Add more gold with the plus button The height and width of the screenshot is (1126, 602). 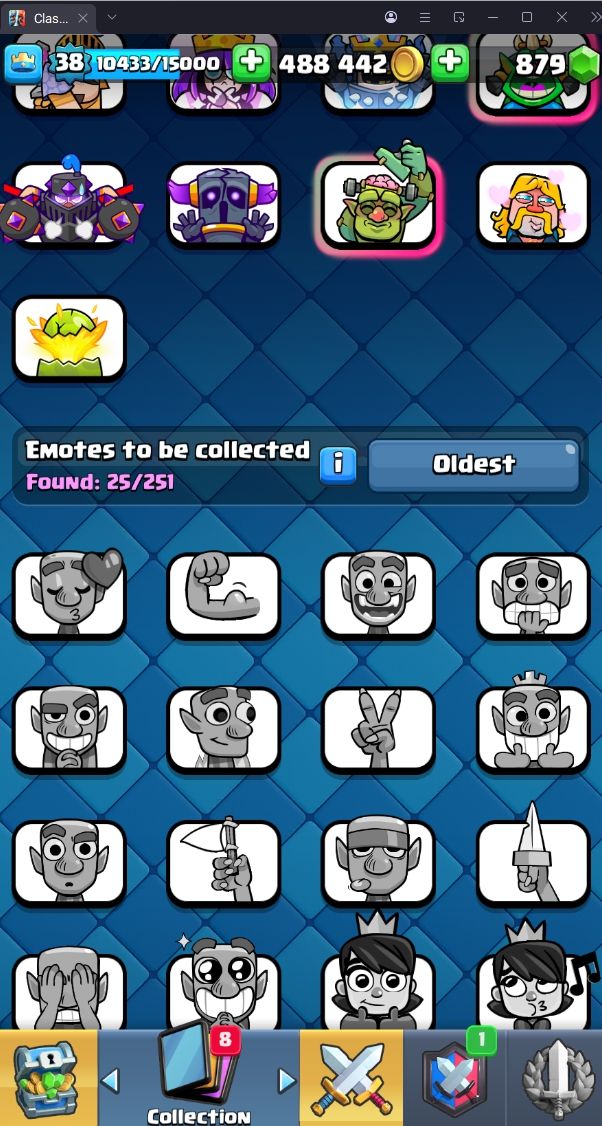point(451,62)
